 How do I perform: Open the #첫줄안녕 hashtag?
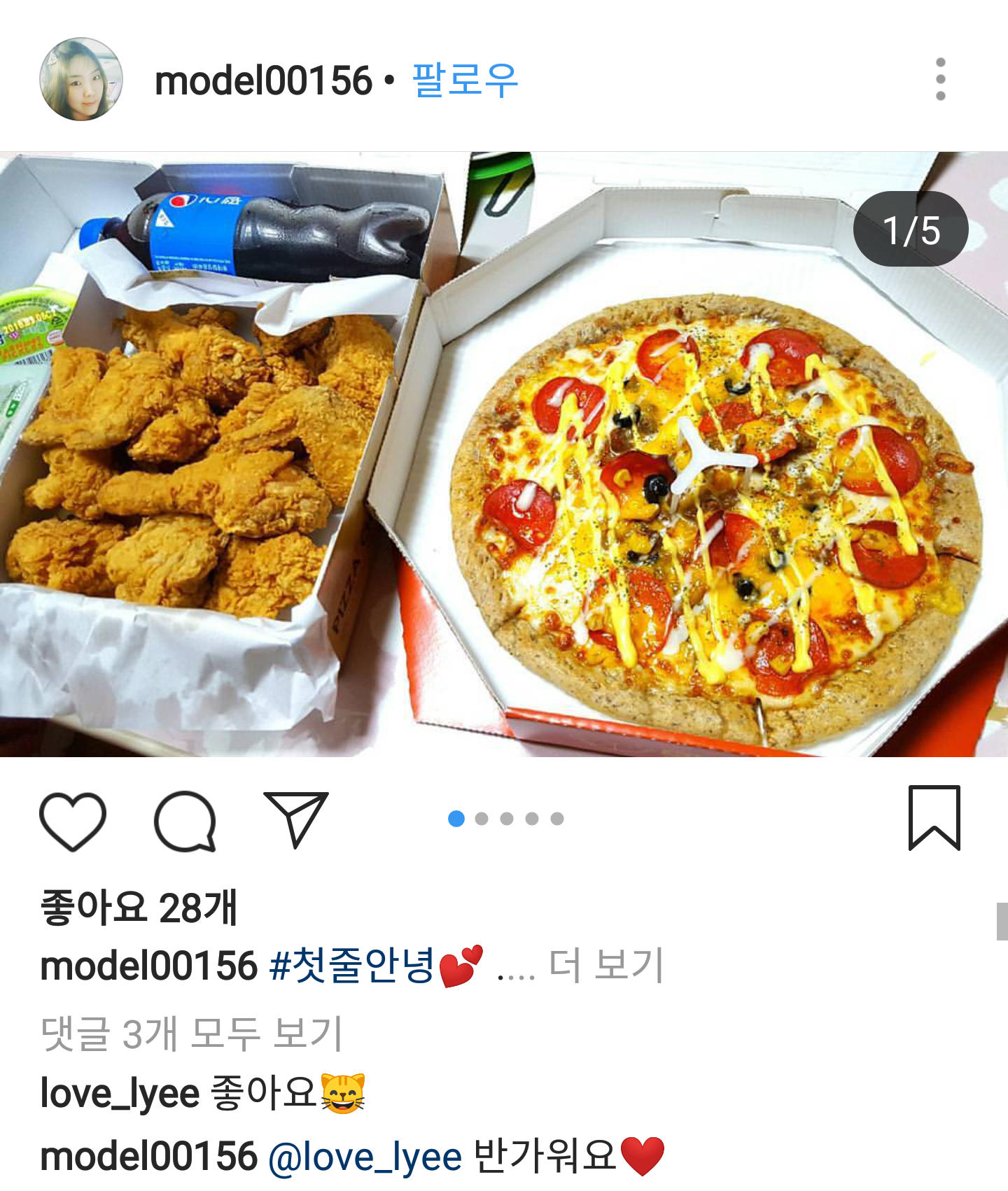tap(352, 966)
